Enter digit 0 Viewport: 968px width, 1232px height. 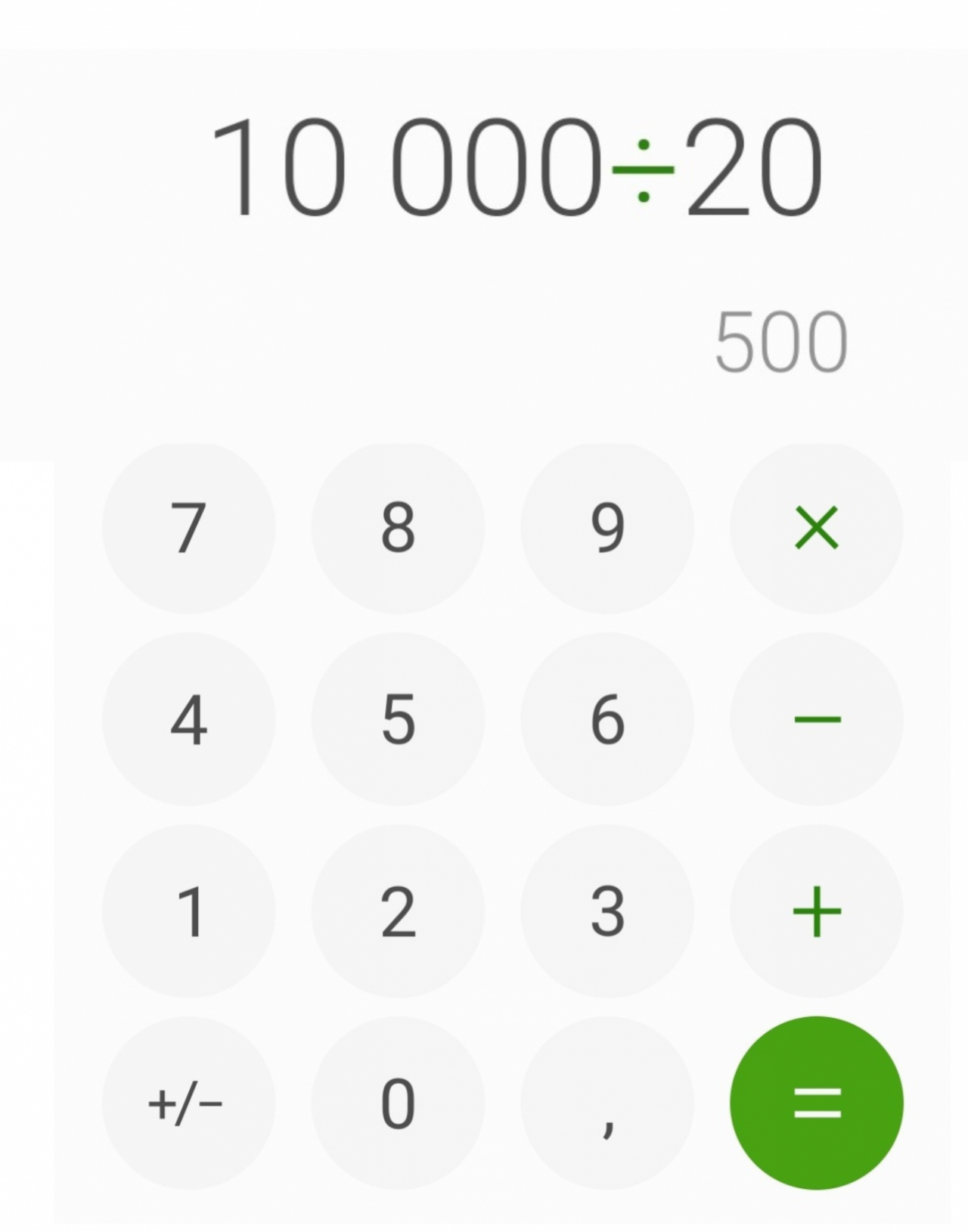pos(398,1103)
